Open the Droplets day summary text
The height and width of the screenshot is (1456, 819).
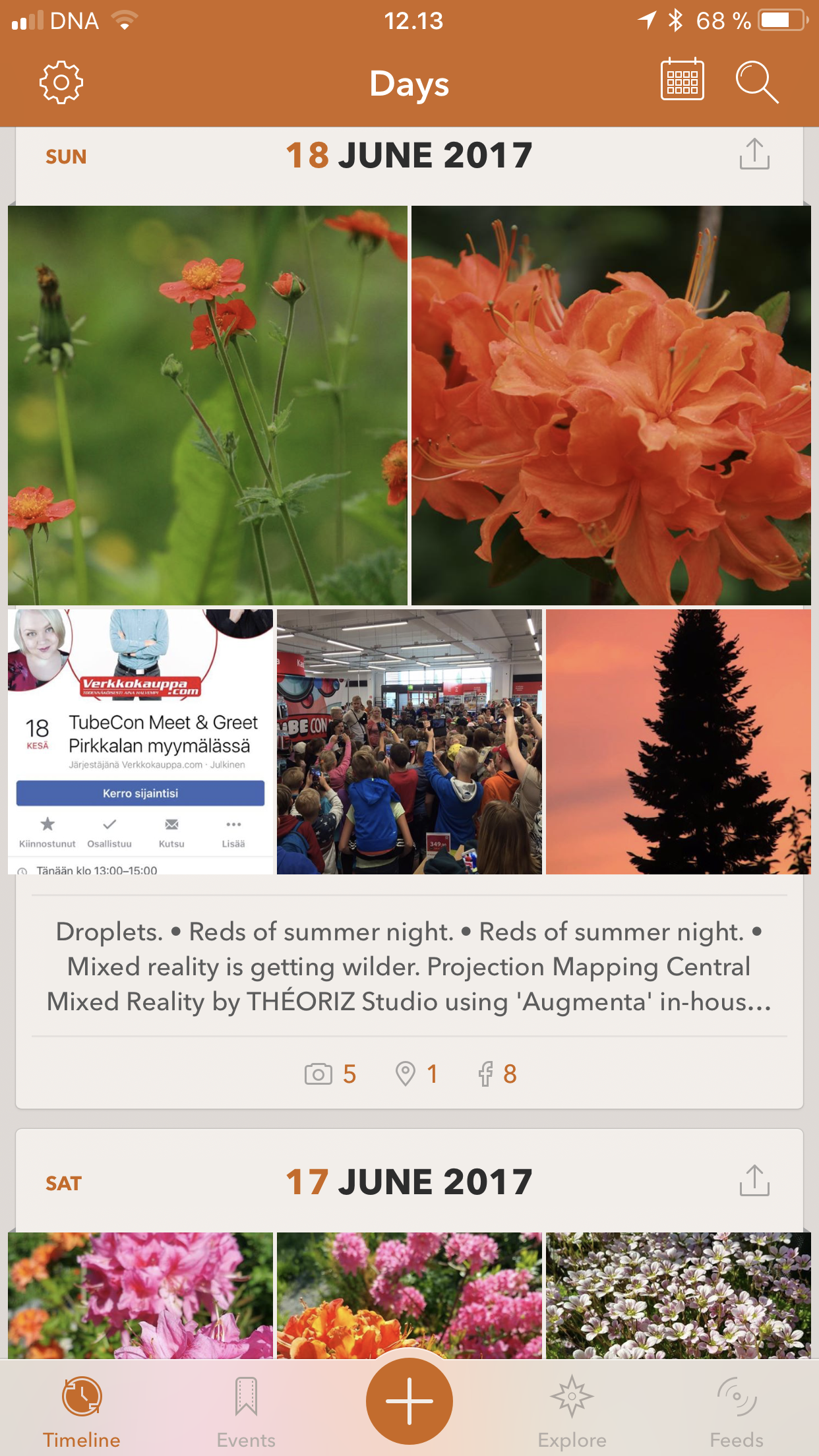click(409, 966)
